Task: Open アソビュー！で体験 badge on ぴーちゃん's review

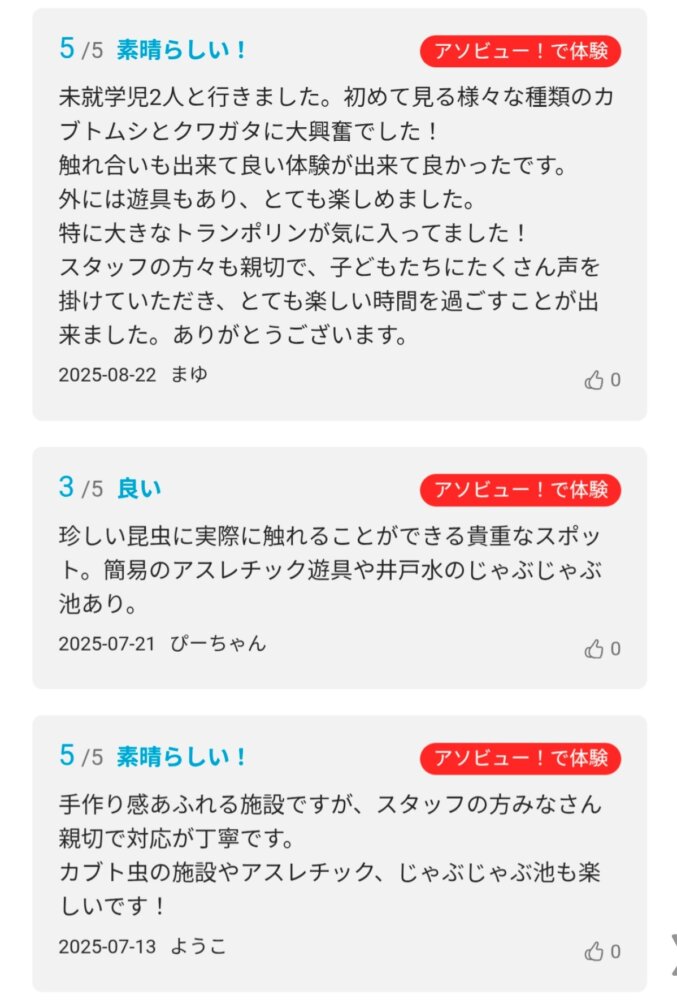Action: coord(520,490)
